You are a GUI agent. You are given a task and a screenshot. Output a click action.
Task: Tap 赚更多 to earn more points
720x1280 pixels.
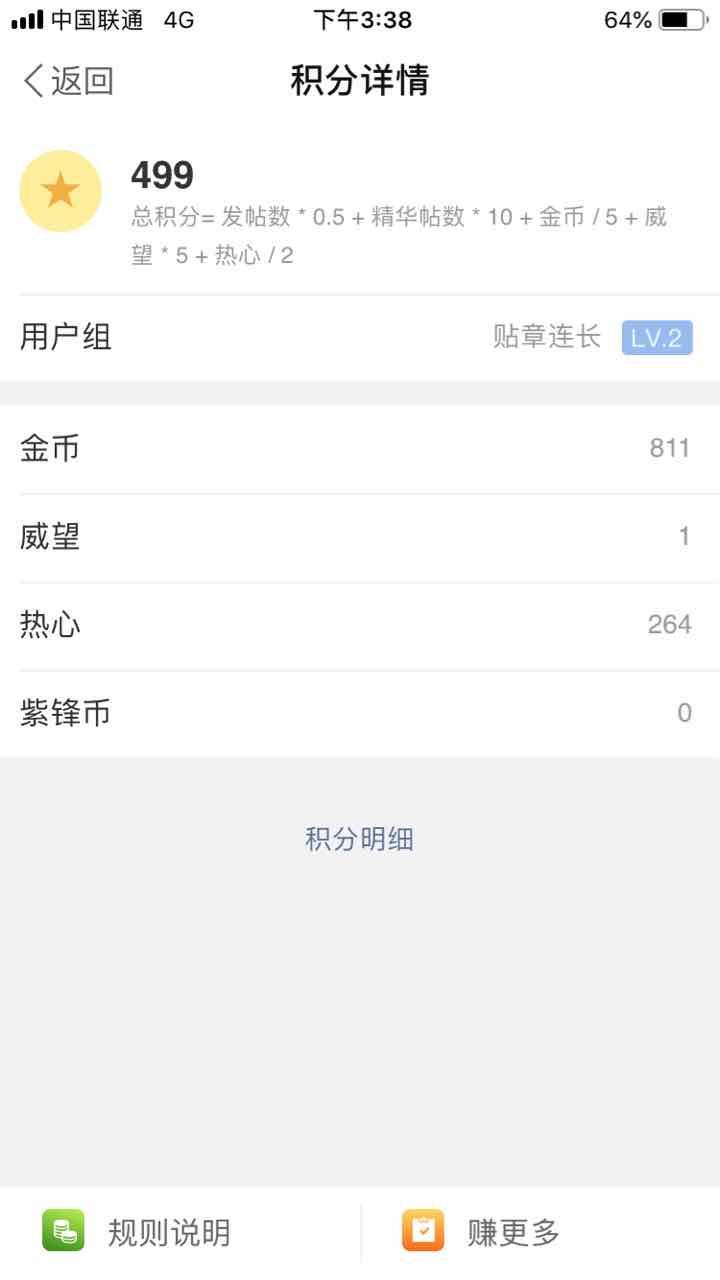tap(484, 1232)
